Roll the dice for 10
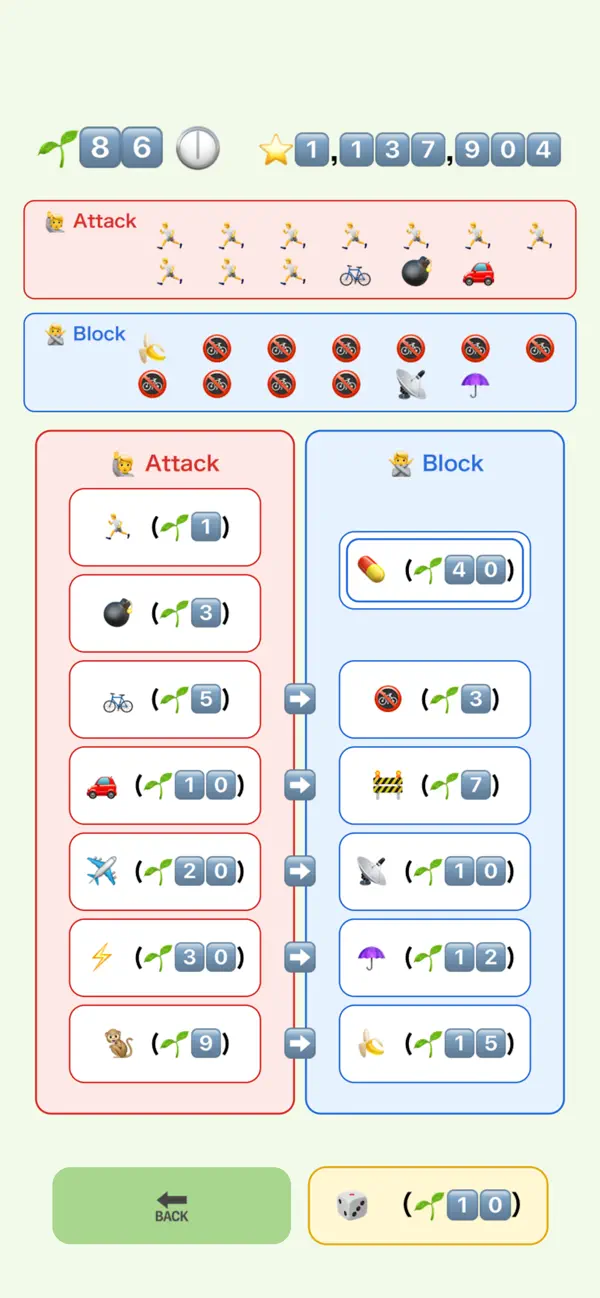 428,1205
